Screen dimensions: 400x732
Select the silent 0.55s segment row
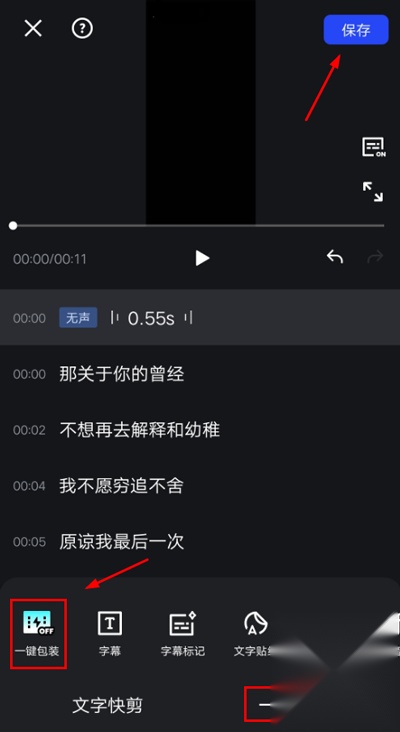(200, 318)
